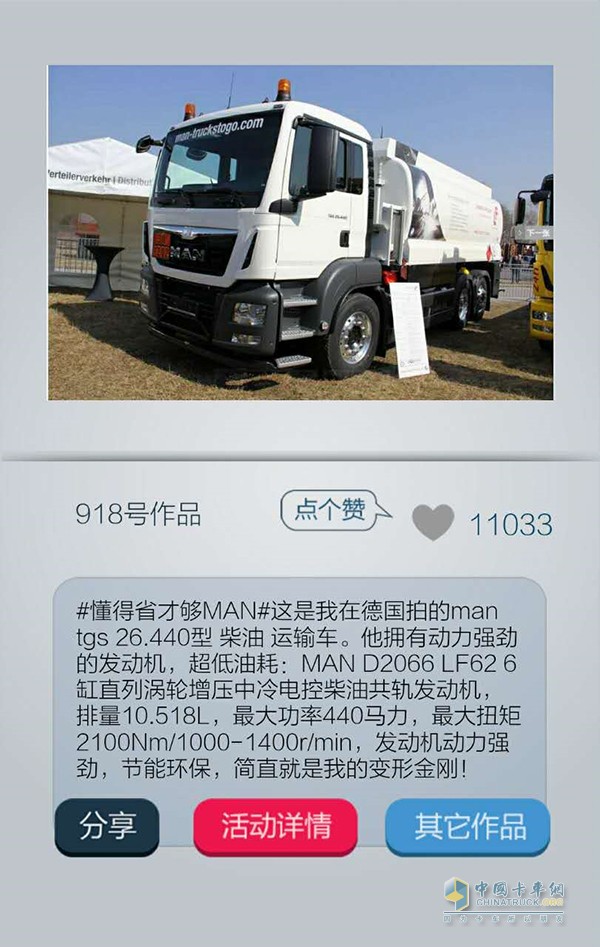The height and width of the screenshot is (947, 600).
Task: View 其它作品 other entries
Action: pyautogui.click(x=468, y=826)
